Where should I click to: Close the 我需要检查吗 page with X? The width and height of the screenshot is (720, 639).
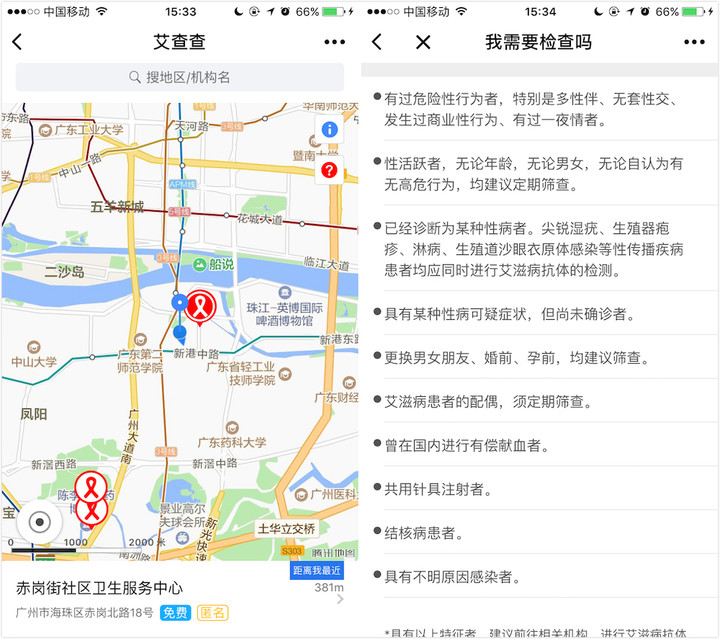coord(423,42)
